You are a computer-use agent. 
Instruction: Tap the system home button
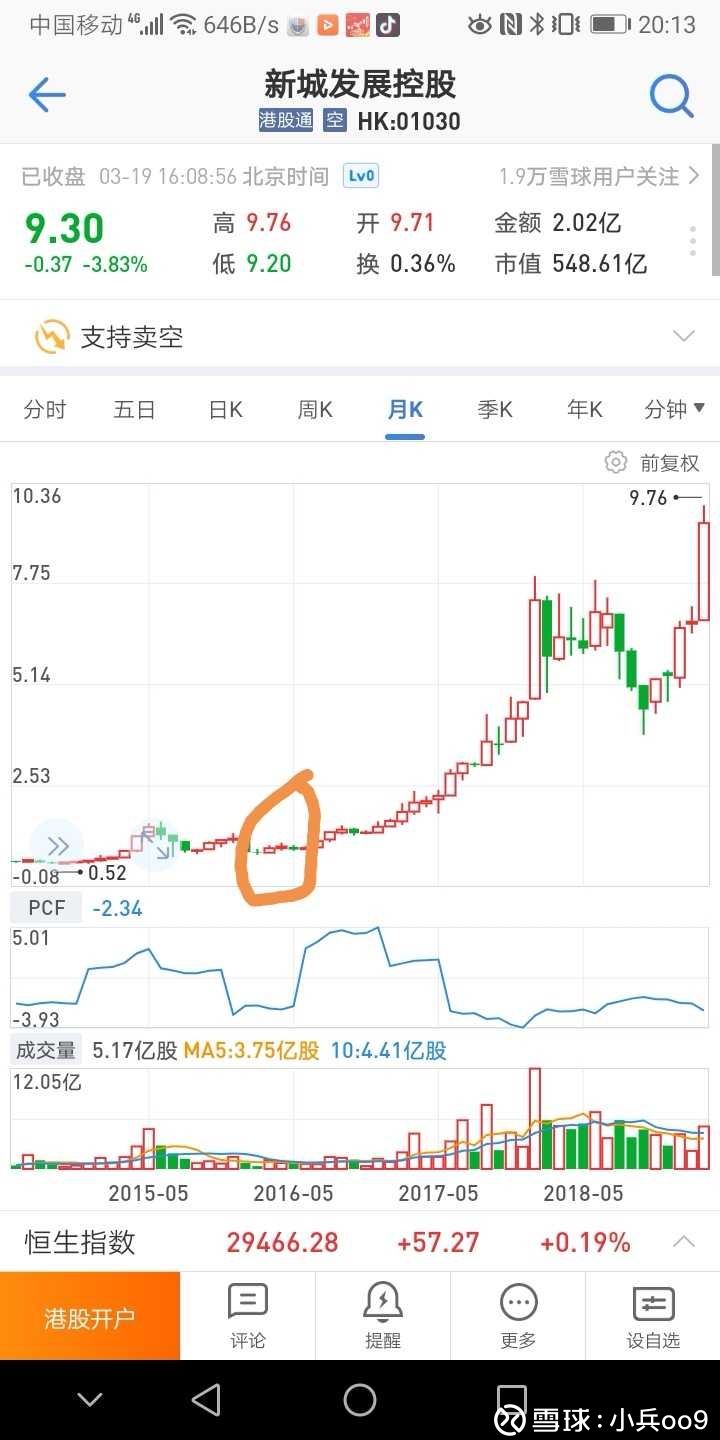click(360, 1399)
